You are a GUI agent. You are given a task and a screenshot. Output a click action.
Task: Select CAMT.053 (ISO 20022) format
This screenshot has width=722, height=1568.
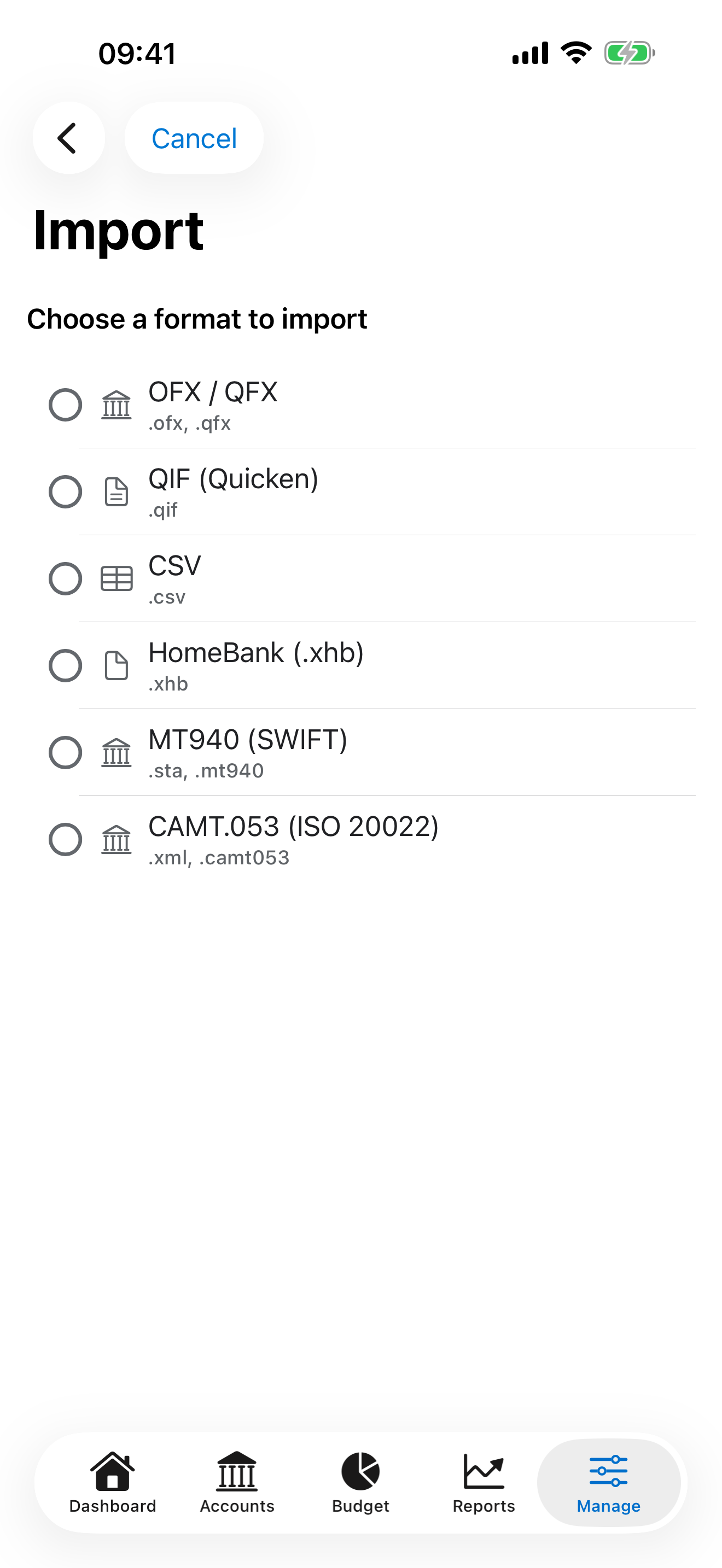click(66, 839)
